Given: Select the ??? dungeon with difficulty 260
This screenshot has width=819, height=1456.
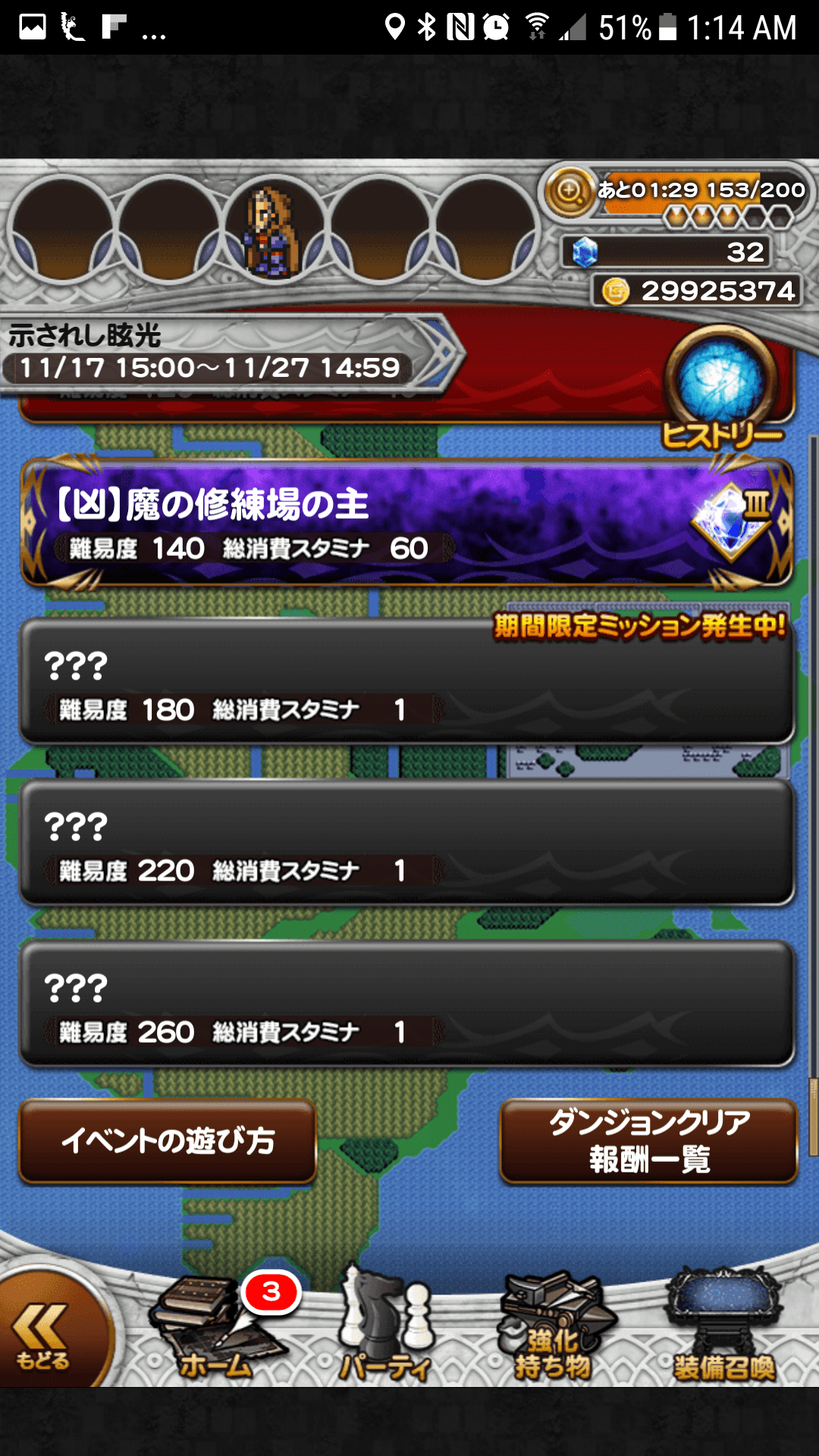Looking at the screenshot, I should pyautogui.click(x=406, y=1005).
